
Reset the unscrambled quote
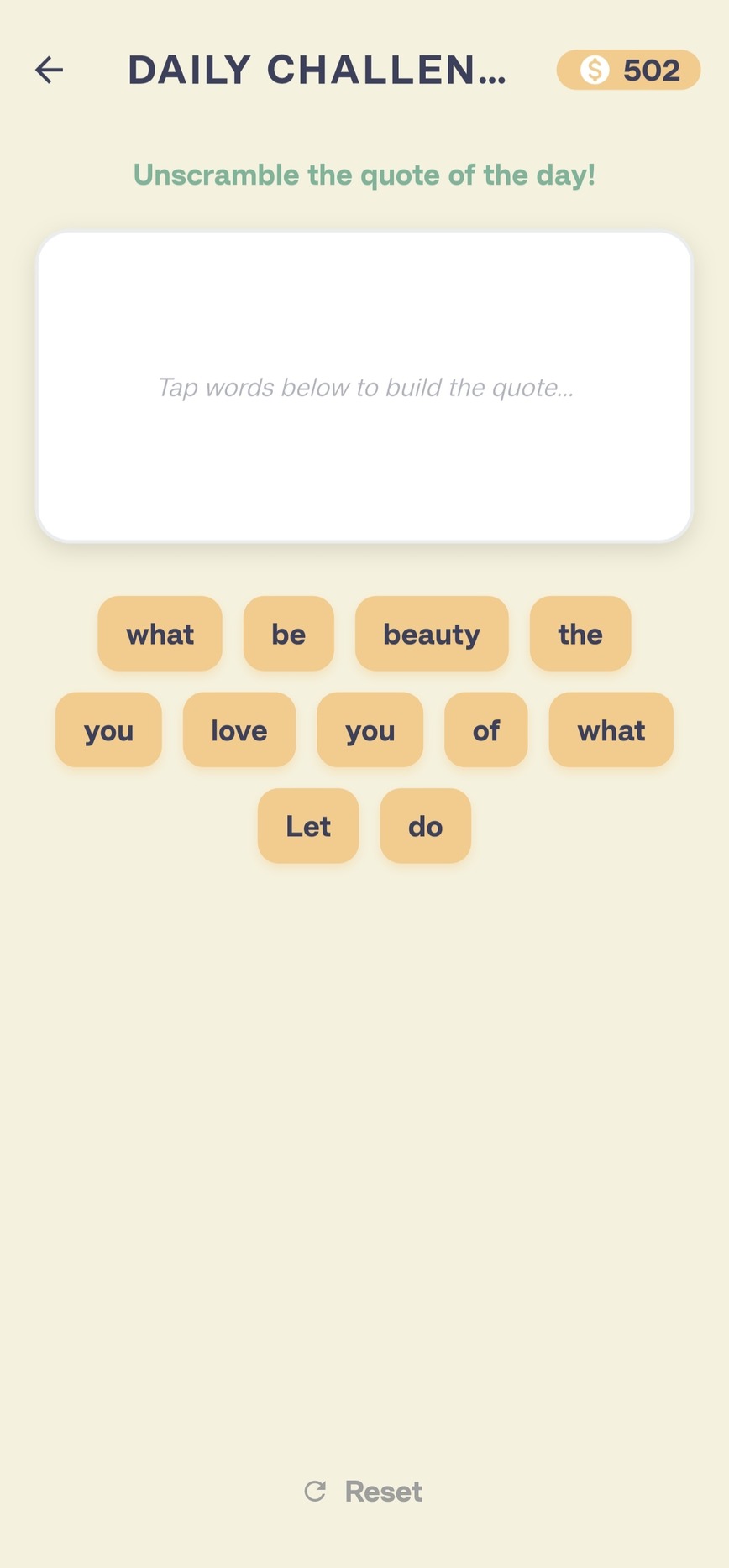tap(364, 1492)
